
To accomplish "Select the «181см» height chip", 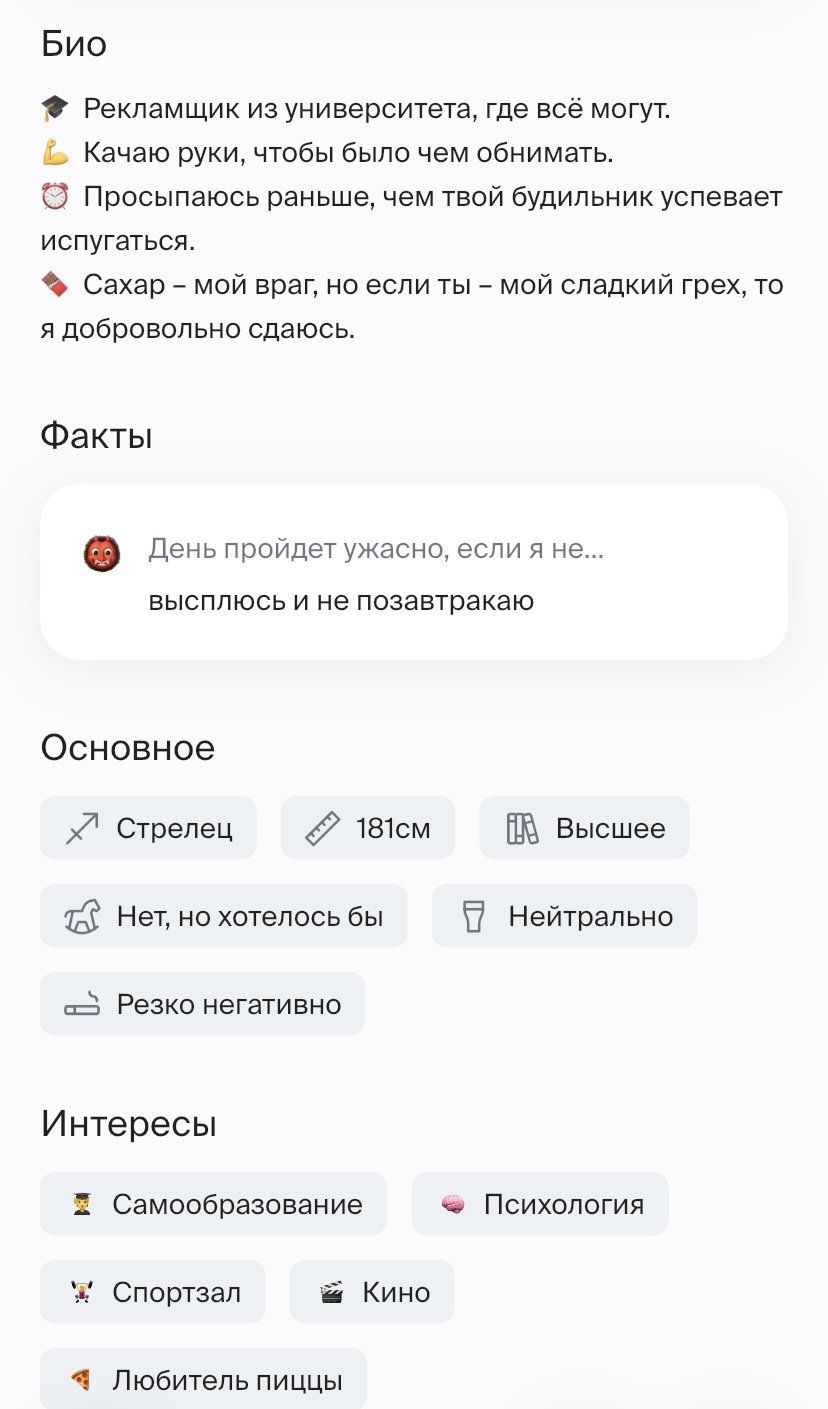I will [x=368, y=828].
